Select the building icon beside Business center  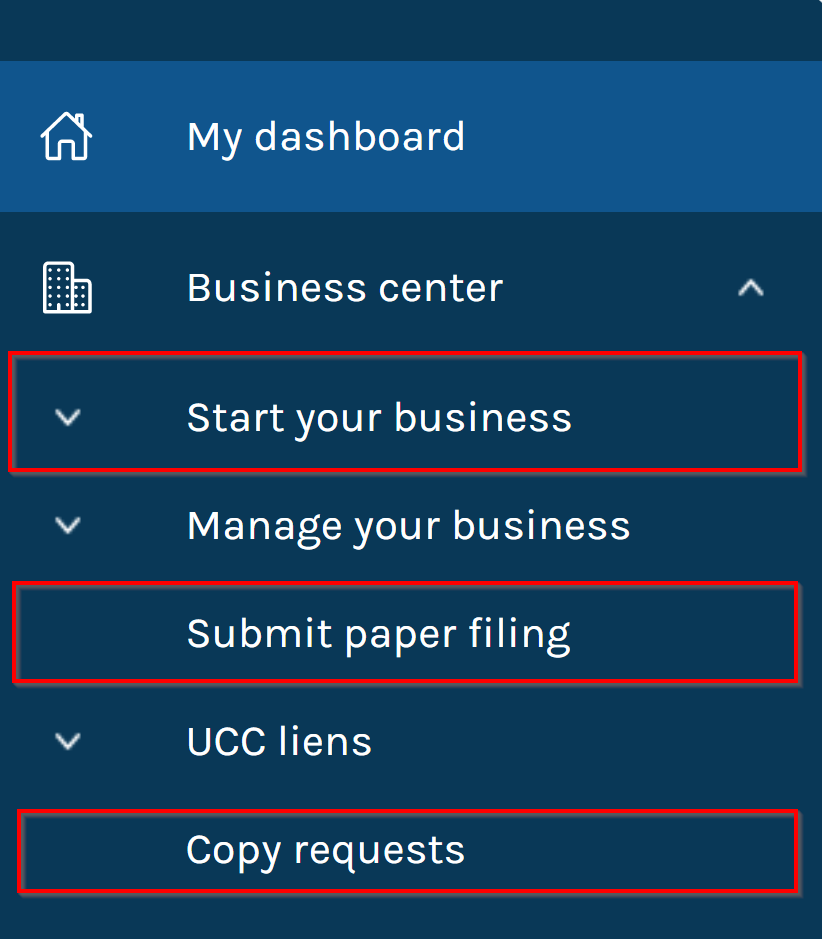coord(66,287)
